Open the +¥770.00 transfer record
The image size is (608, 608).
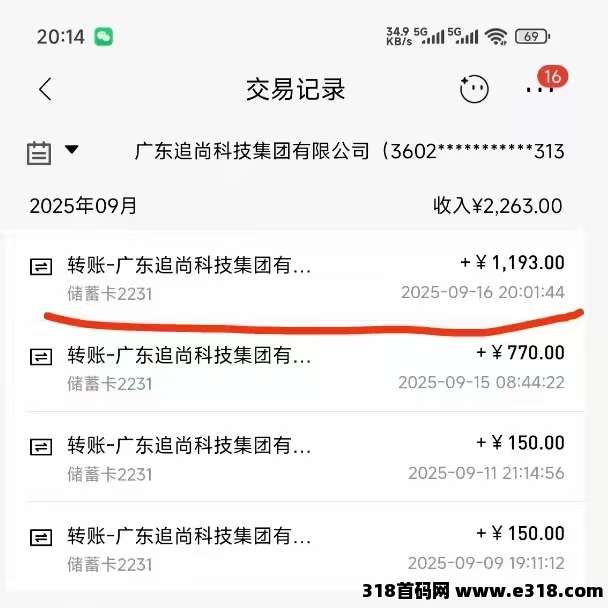click(x=300, y=368)
